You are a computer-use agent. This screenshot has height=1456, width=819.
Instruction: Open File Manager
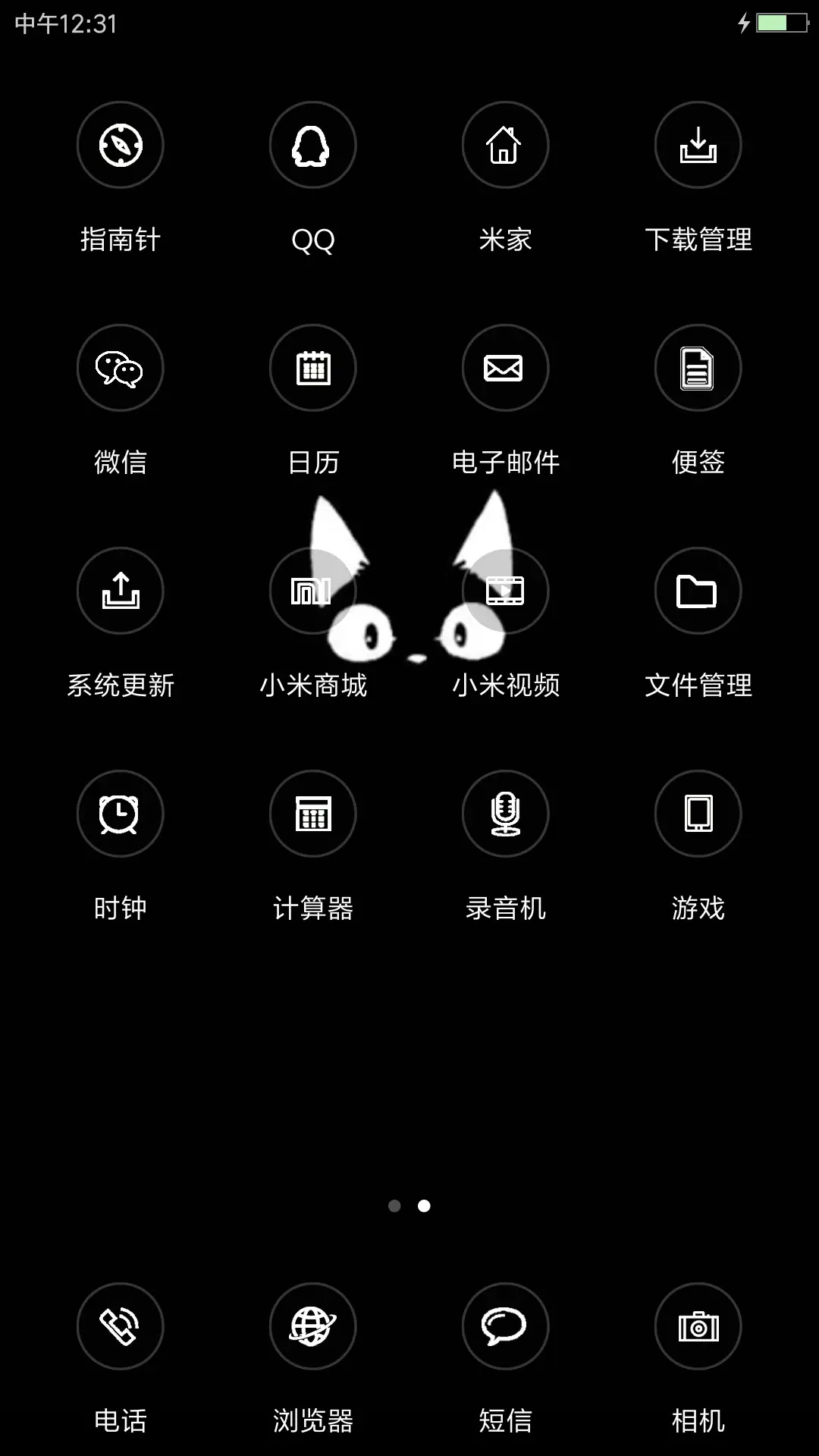698,590
